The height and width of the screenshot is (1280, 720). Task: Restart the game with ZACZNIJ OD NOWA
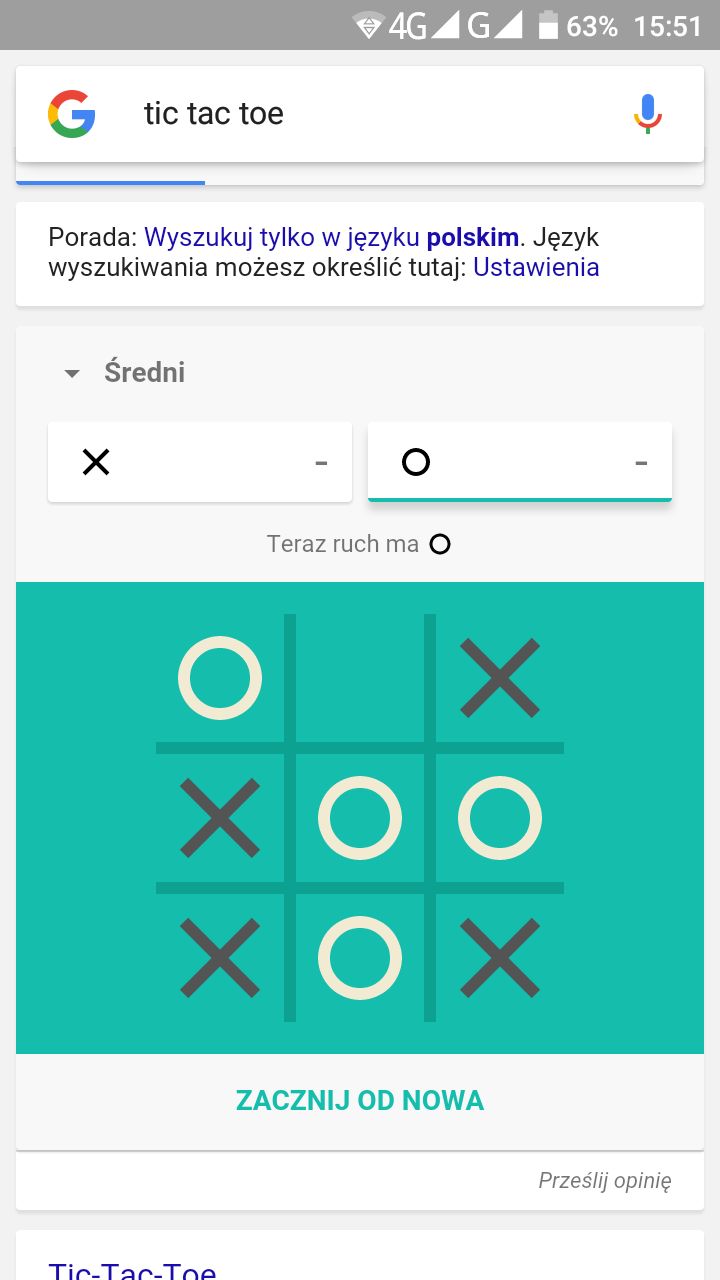tap(360, 1101)
